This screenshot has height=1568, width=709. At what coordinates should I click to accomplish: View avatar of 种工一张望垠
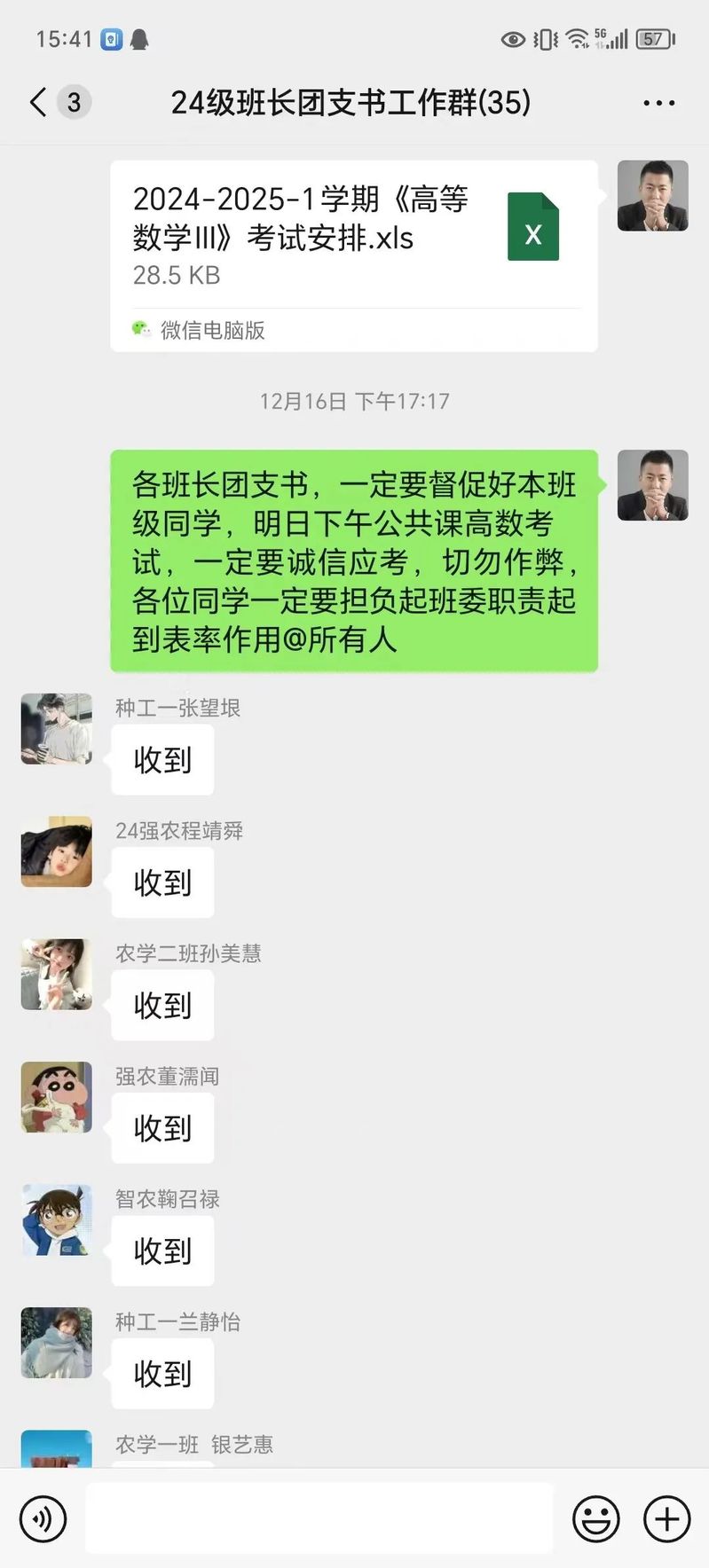click(x=57, y=729)
